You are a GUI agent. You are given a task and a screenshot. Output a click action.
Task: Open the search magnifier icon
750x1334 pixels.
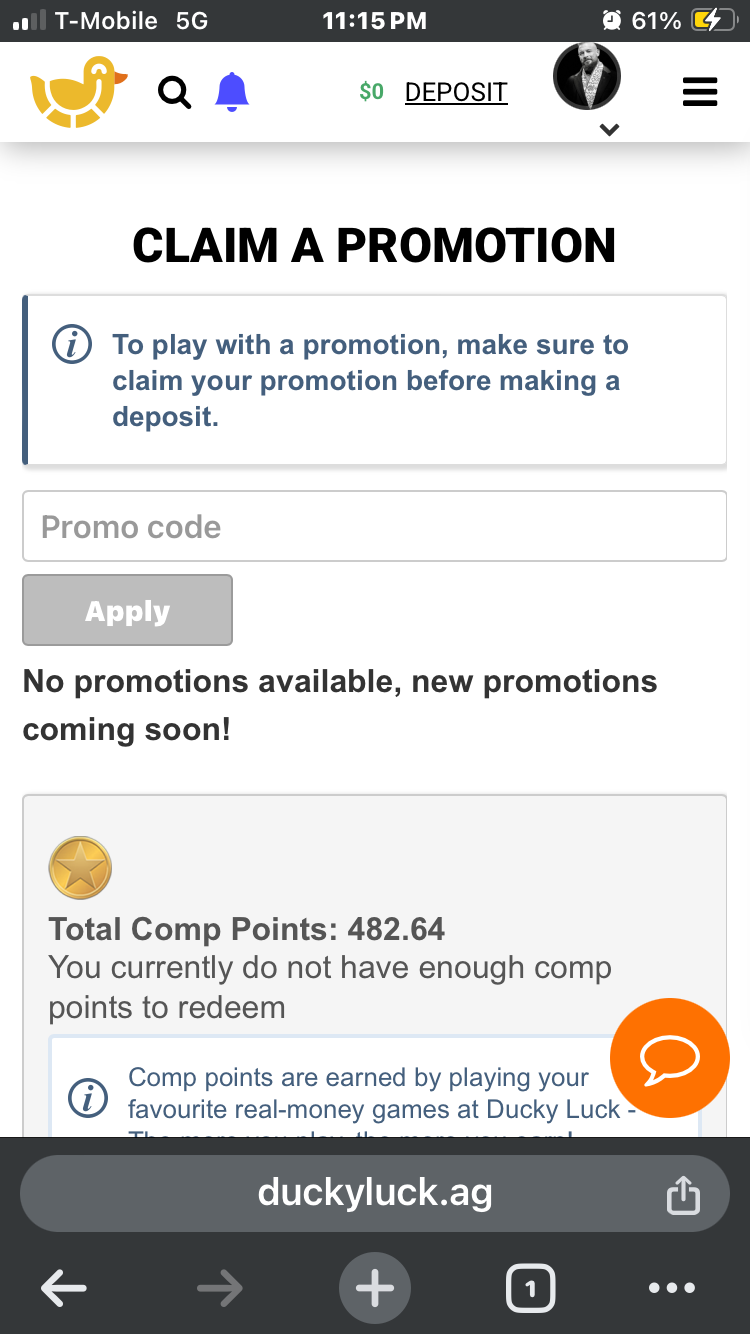175,93
